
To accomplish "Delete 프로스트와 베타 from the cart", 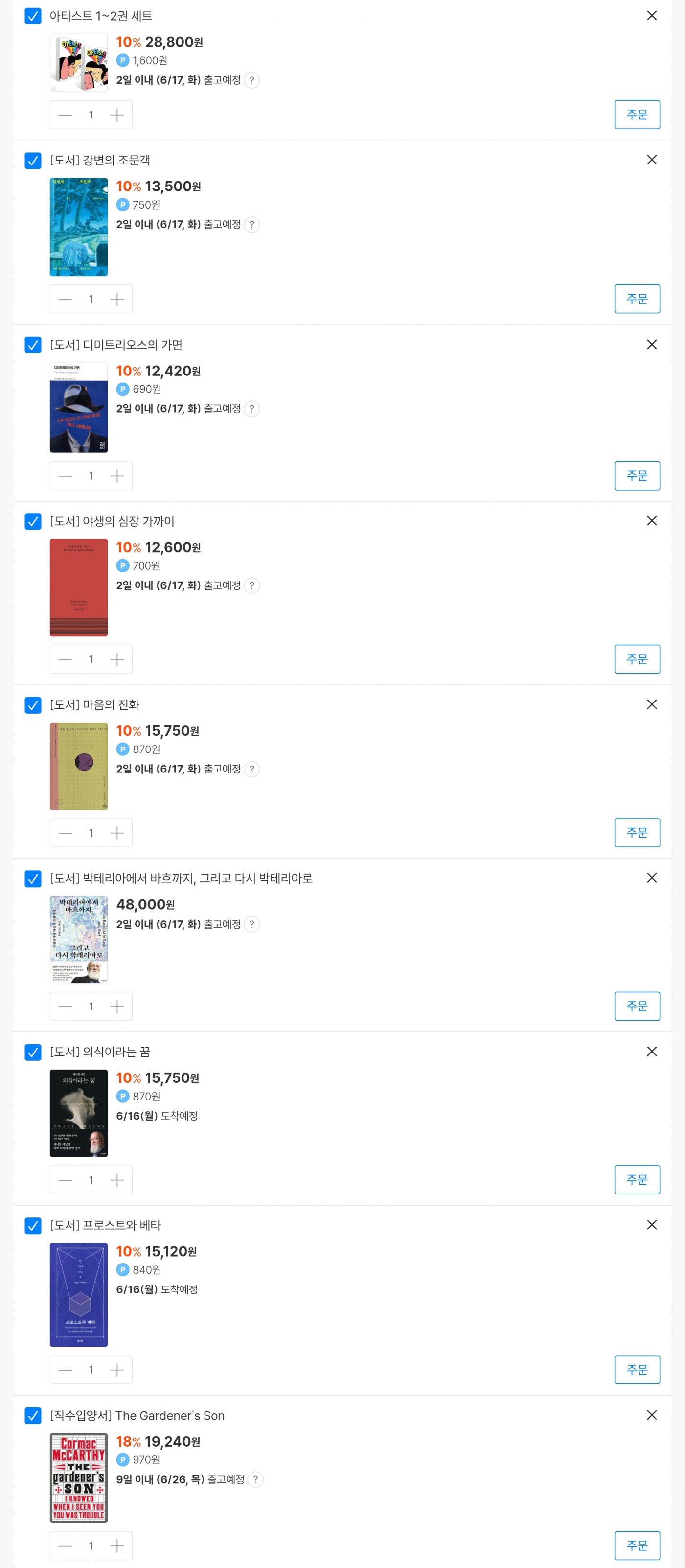I will coord(652,1225).
